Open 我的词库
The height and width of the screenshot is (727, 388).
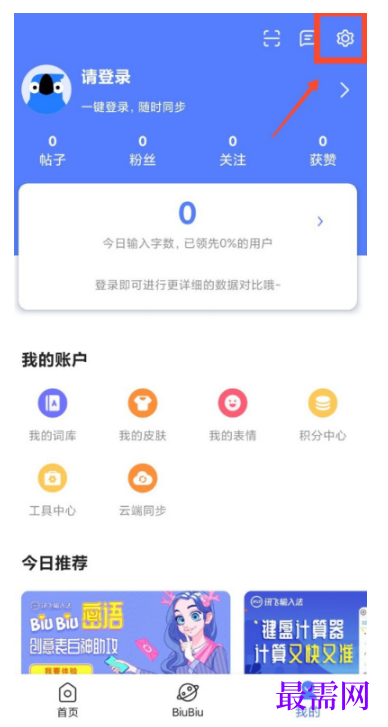pyautogui.click(x=52, y=415)
